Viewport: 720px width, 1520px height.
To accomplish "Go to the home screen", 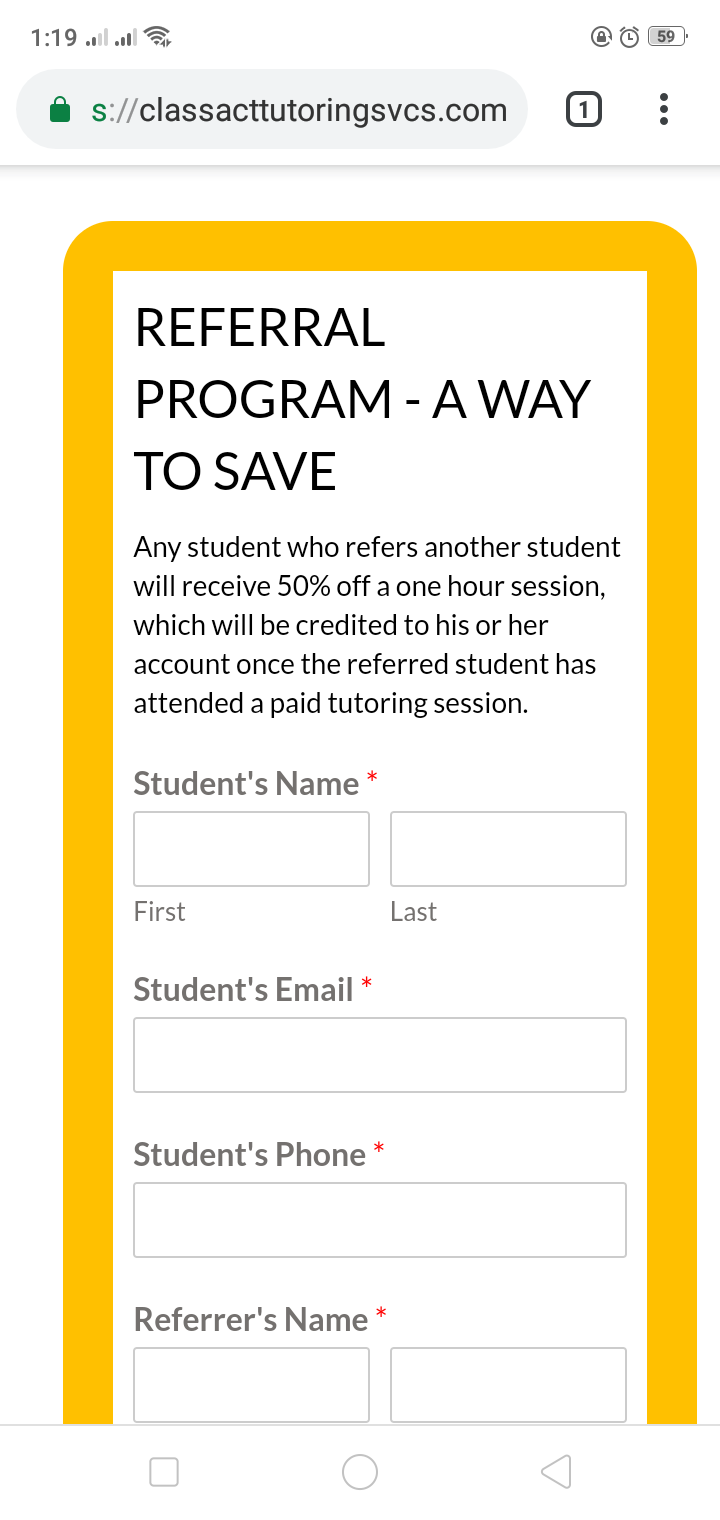I will (x=360, y=1471).
